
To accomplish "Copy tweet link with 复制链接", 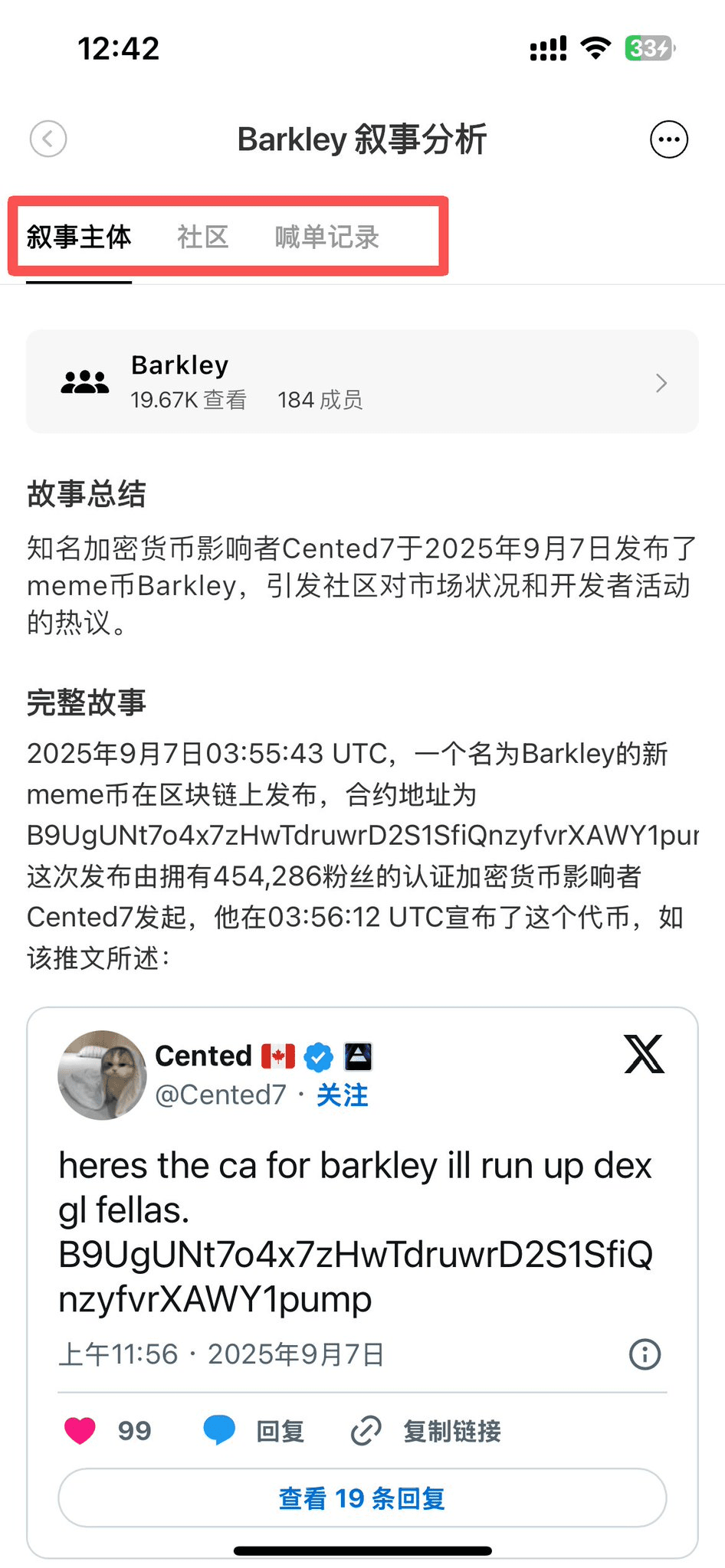I will [426, 1431].
